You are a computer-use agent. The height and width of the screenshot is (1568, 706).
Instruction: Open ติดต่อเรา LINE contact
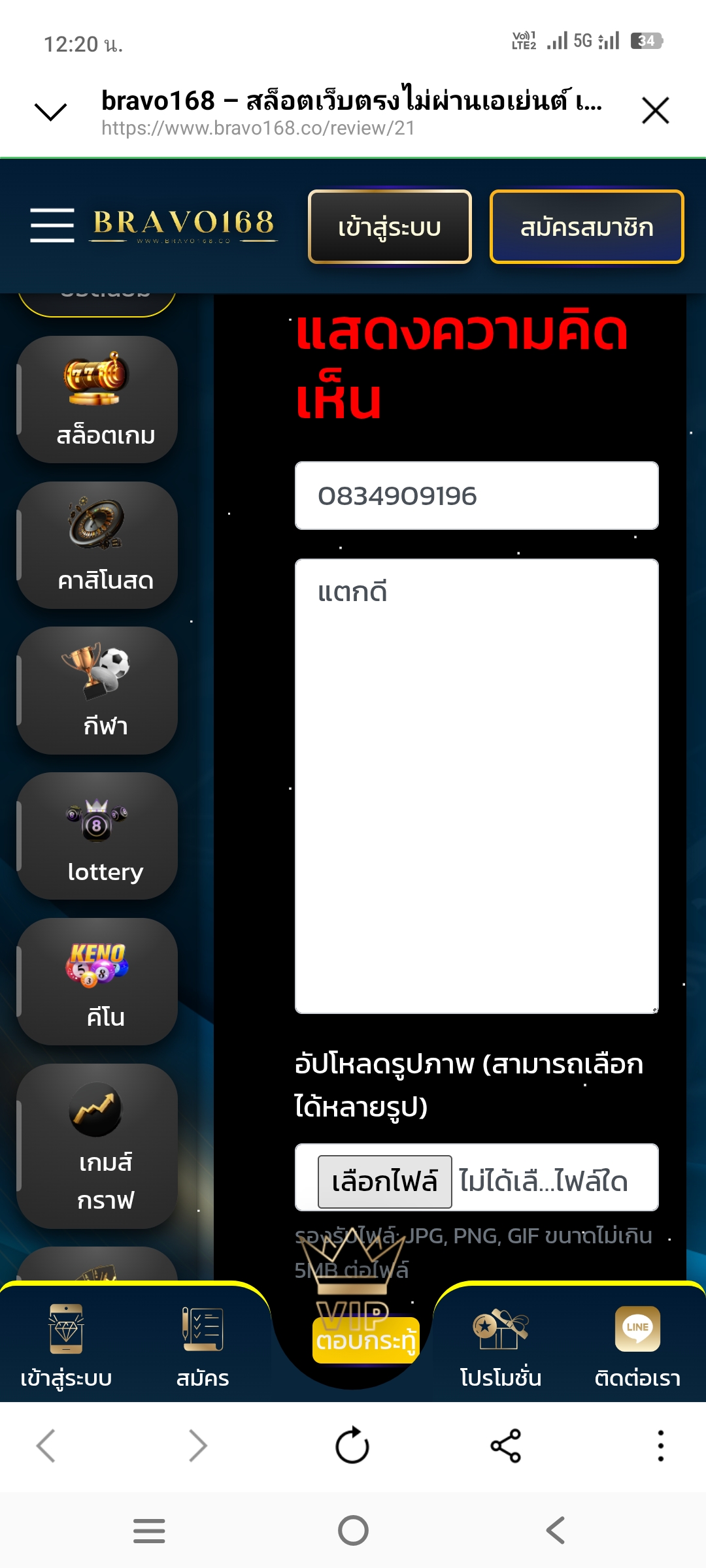point(637,1345)
